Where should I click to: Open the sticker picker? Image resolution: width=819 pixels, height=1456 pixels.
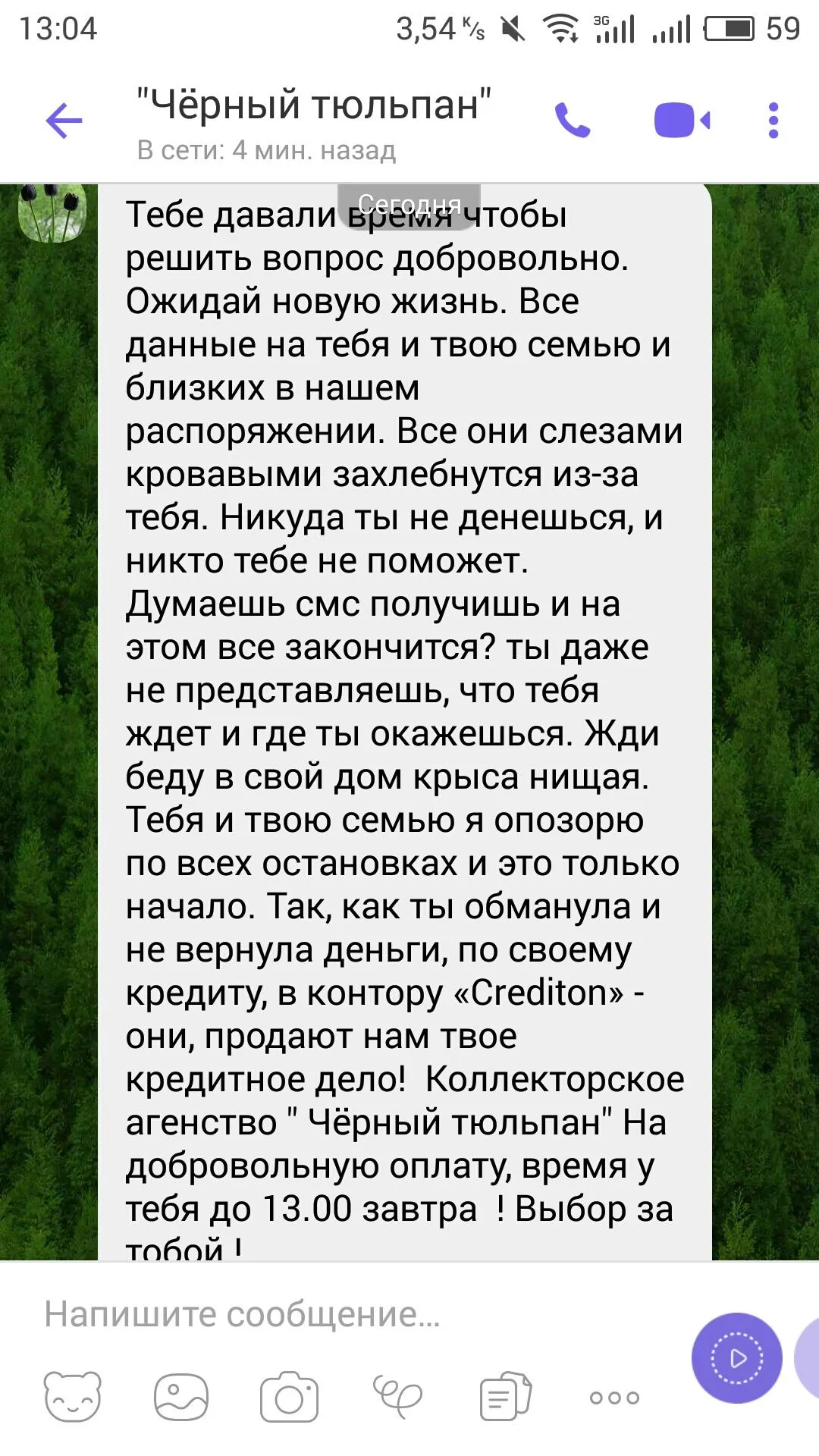point(72,1397)
